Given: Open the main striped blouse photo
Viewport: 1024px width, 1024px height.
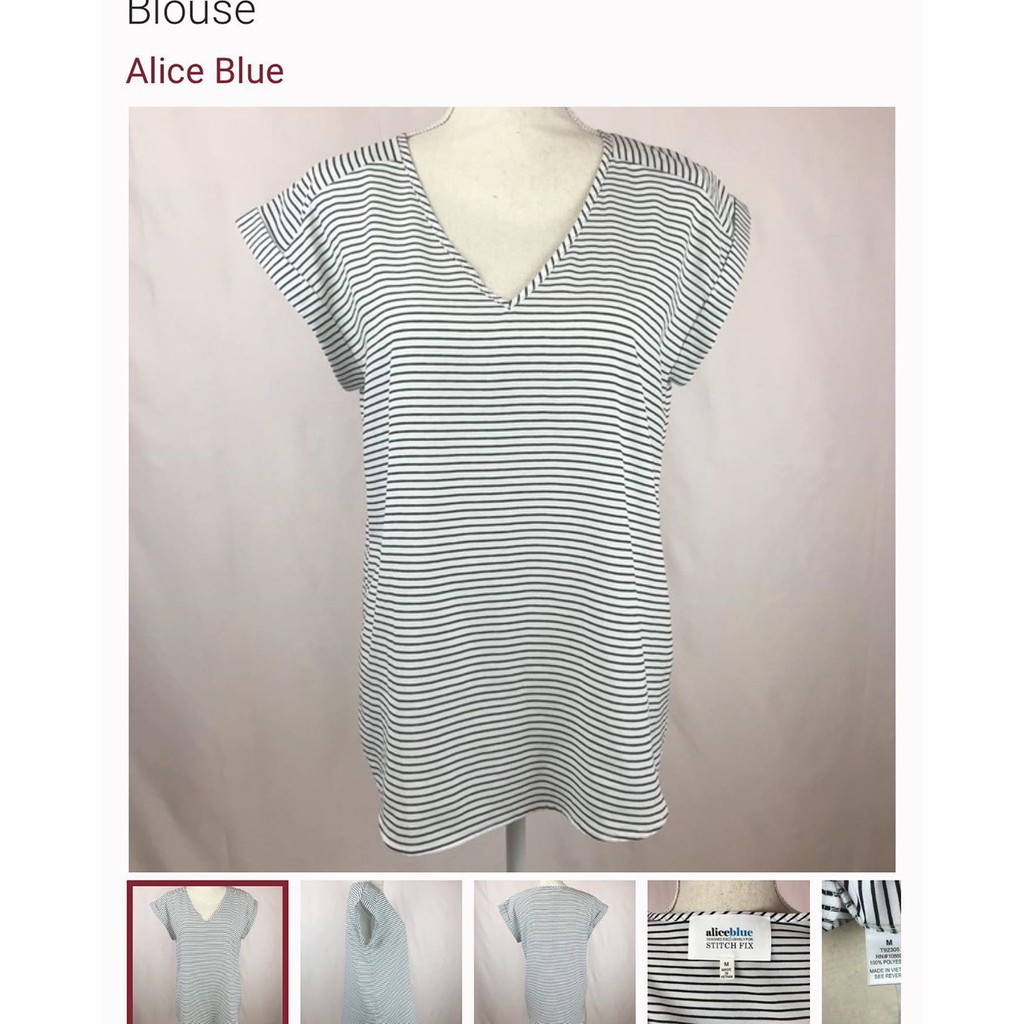Looking at the screenshot, I should click(511, 489).
